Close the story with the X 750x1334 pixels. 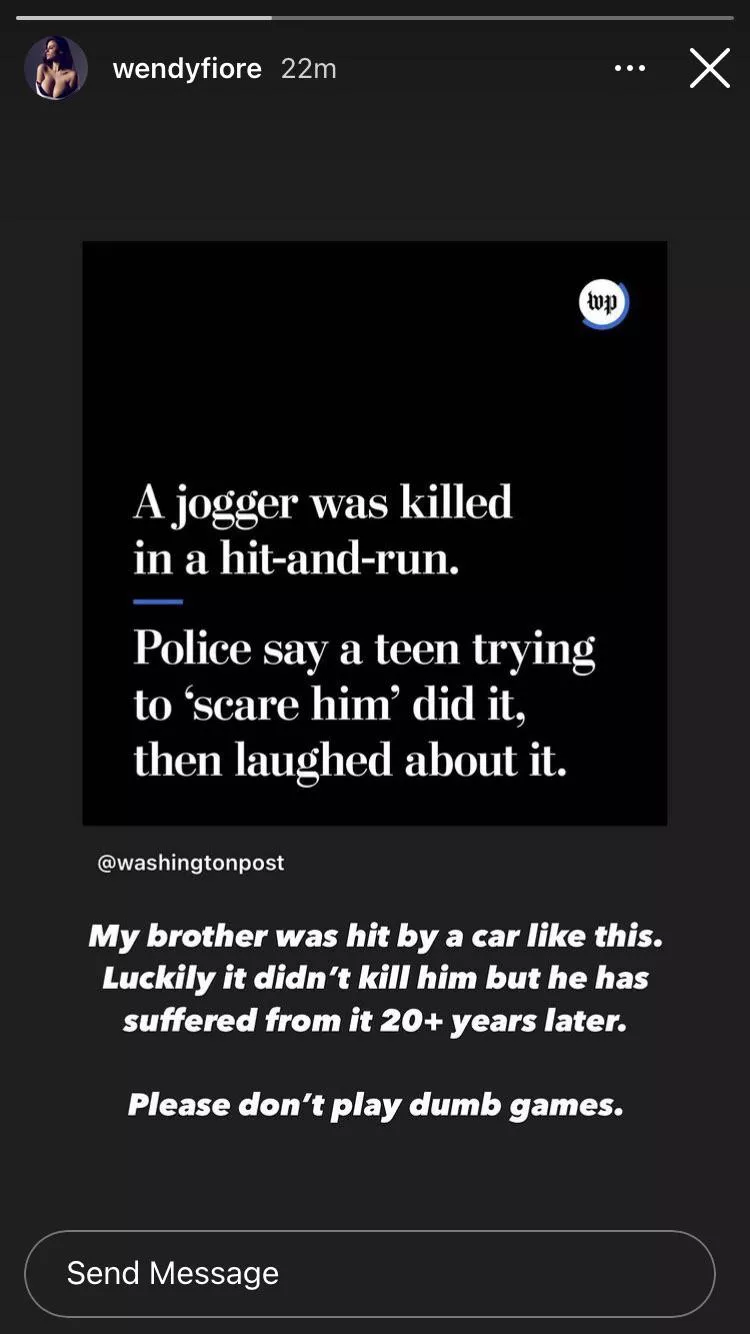(709, 69)
